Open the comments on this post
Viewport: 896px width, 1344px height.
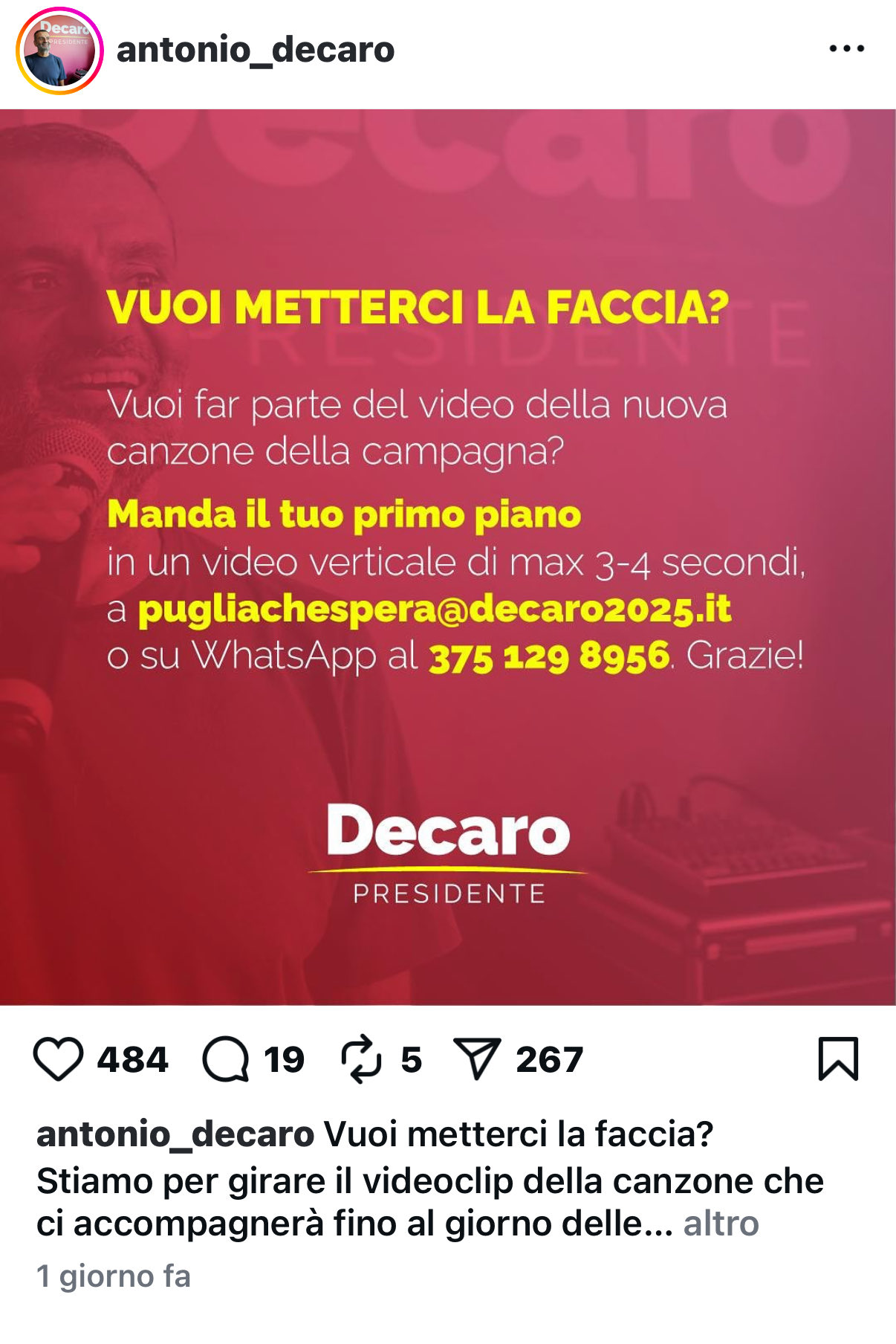[x=226, y=1059]
